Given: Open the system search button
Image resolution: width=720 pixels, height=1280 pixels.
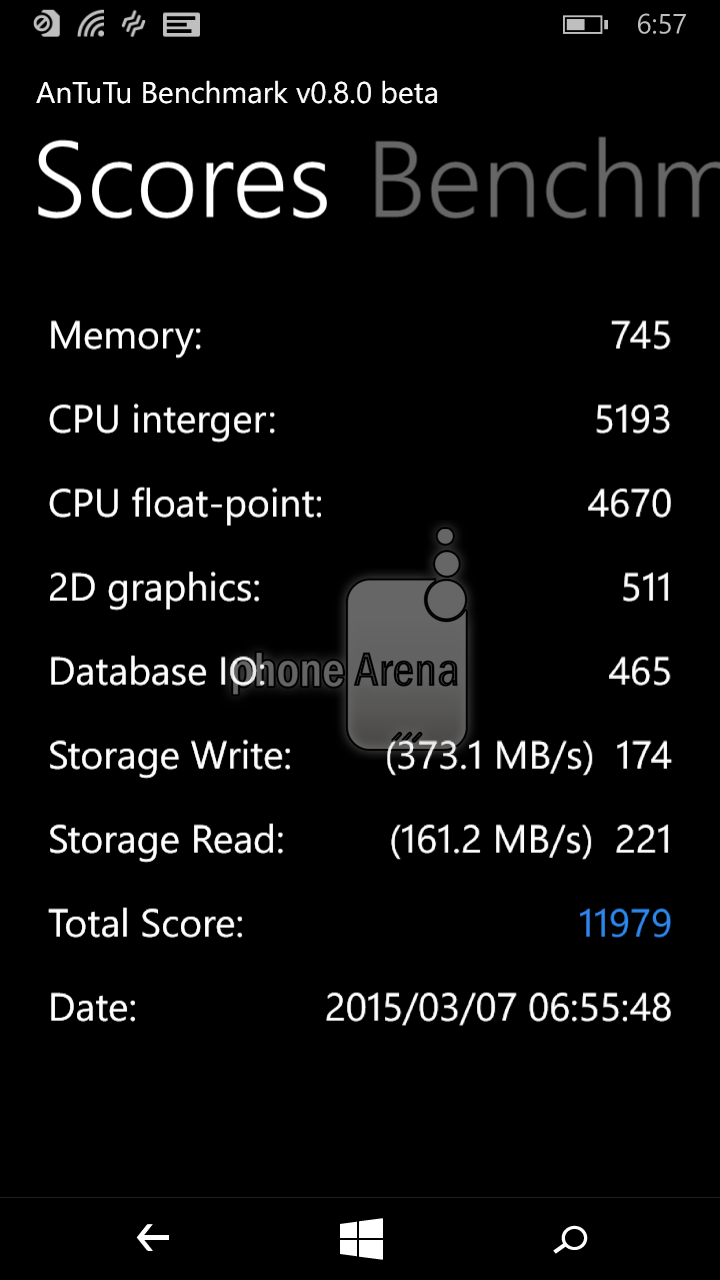Looking at the screenshot, I should [x=570, y=1240].
